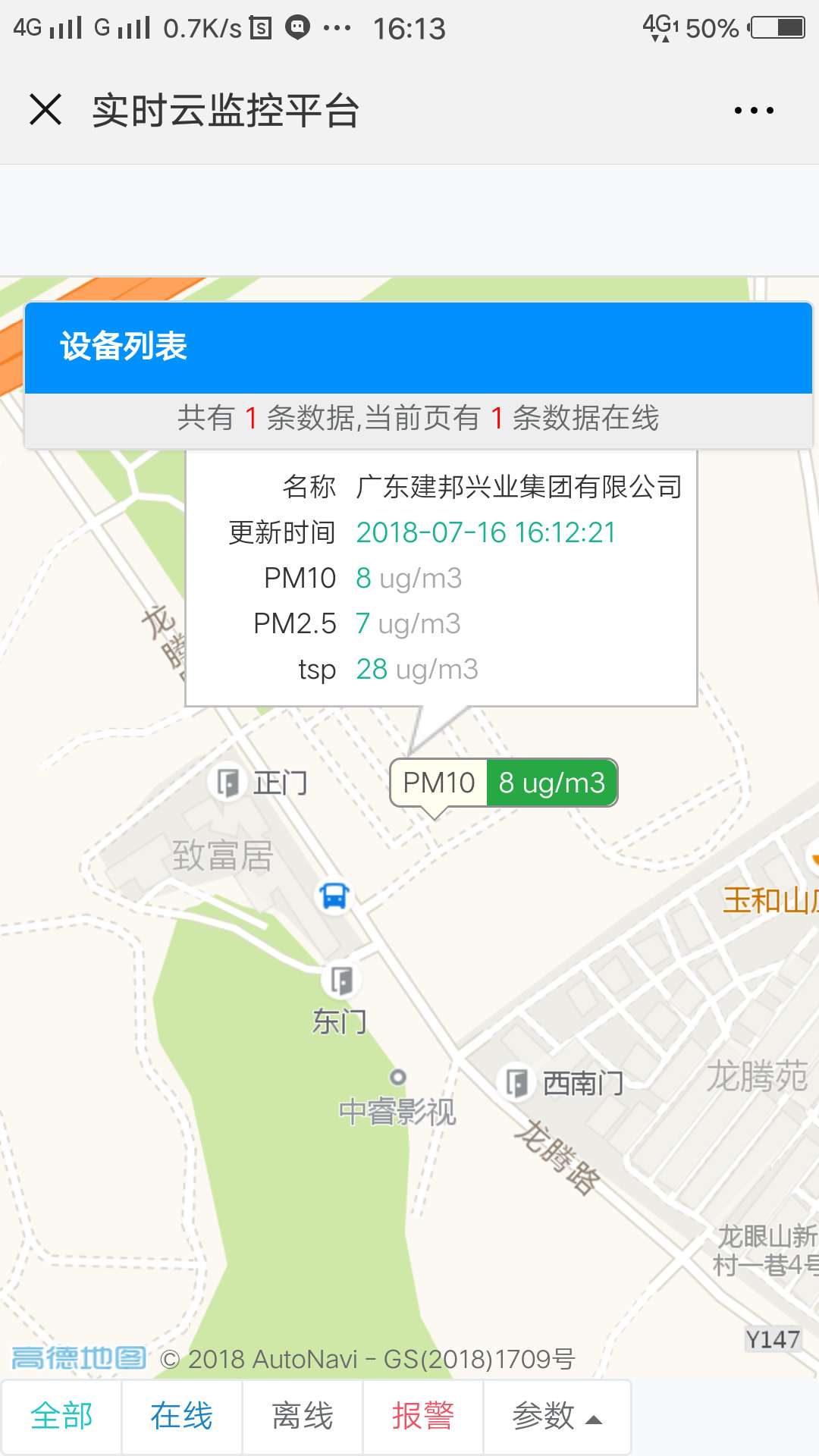Tap the 设备列表 header bar

coord(419,347)
